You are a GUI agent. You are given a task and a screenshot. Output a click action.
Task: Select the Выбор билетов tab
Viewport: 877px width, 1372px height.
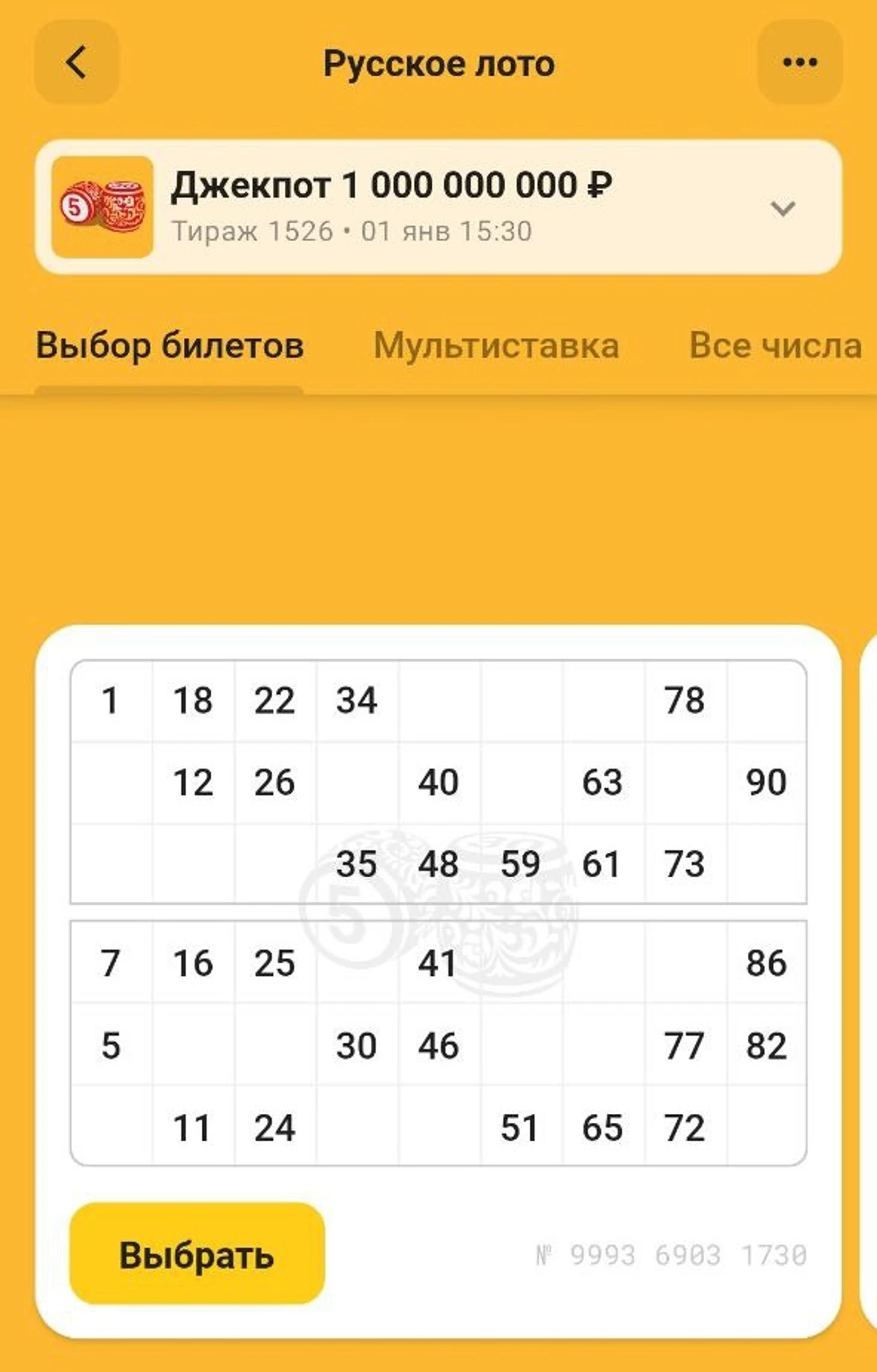pyautogui.click(x=170, y=346)
